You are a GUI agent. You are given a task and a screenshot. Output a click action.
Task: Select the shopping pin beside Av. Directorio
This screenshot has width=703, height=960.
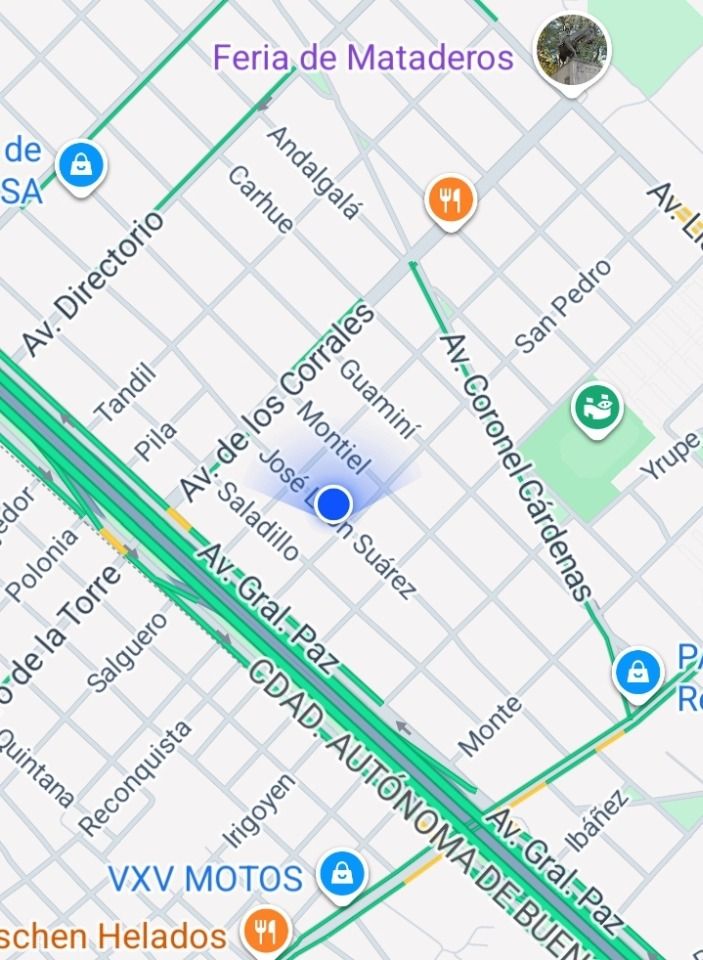[x=82, y=164]
